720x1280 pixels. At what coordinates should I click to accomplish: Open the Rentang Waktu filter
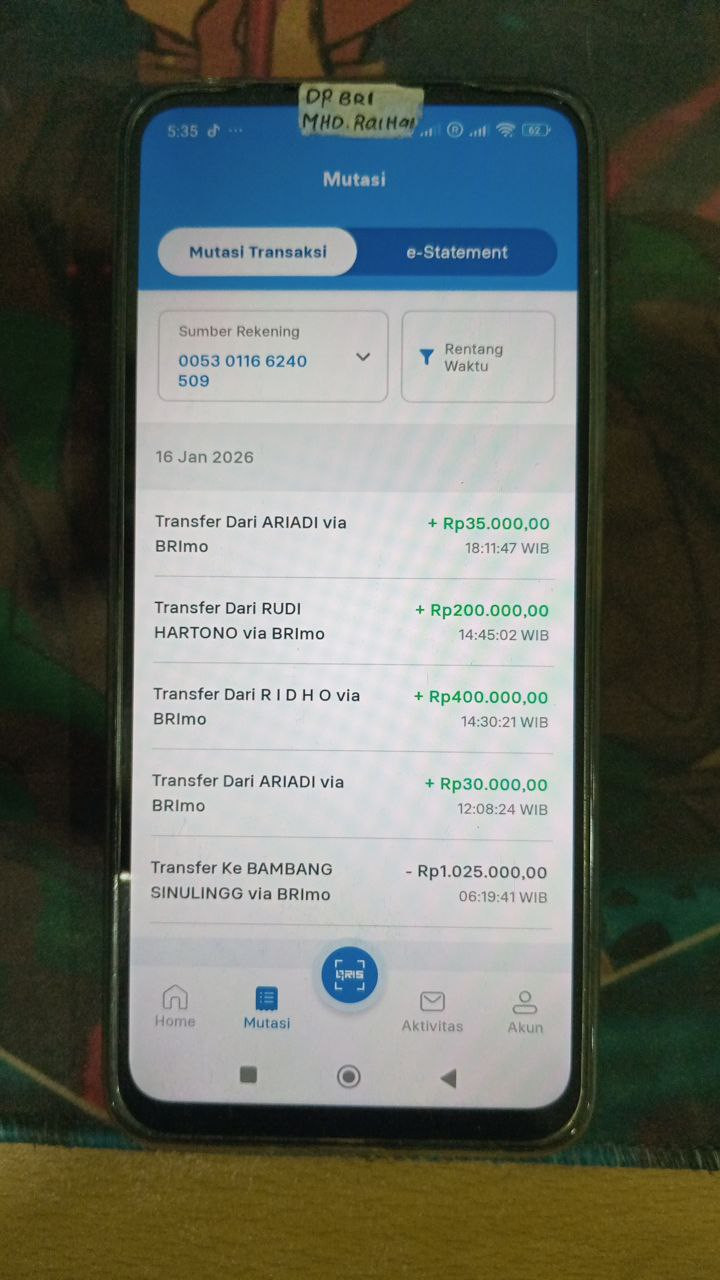tap(478, 357)
